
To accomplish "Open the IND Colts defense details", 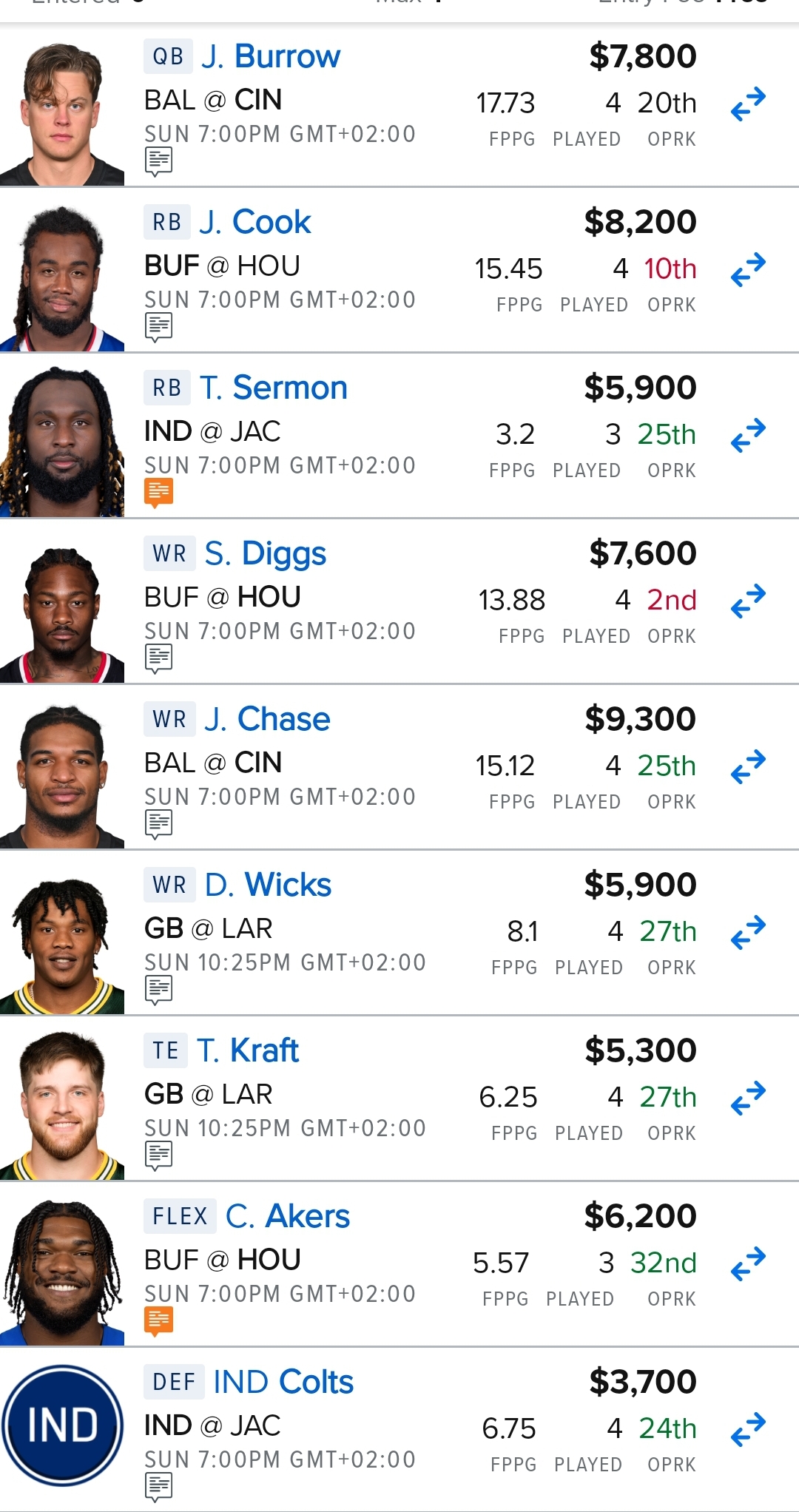I will click(283, 1382).
